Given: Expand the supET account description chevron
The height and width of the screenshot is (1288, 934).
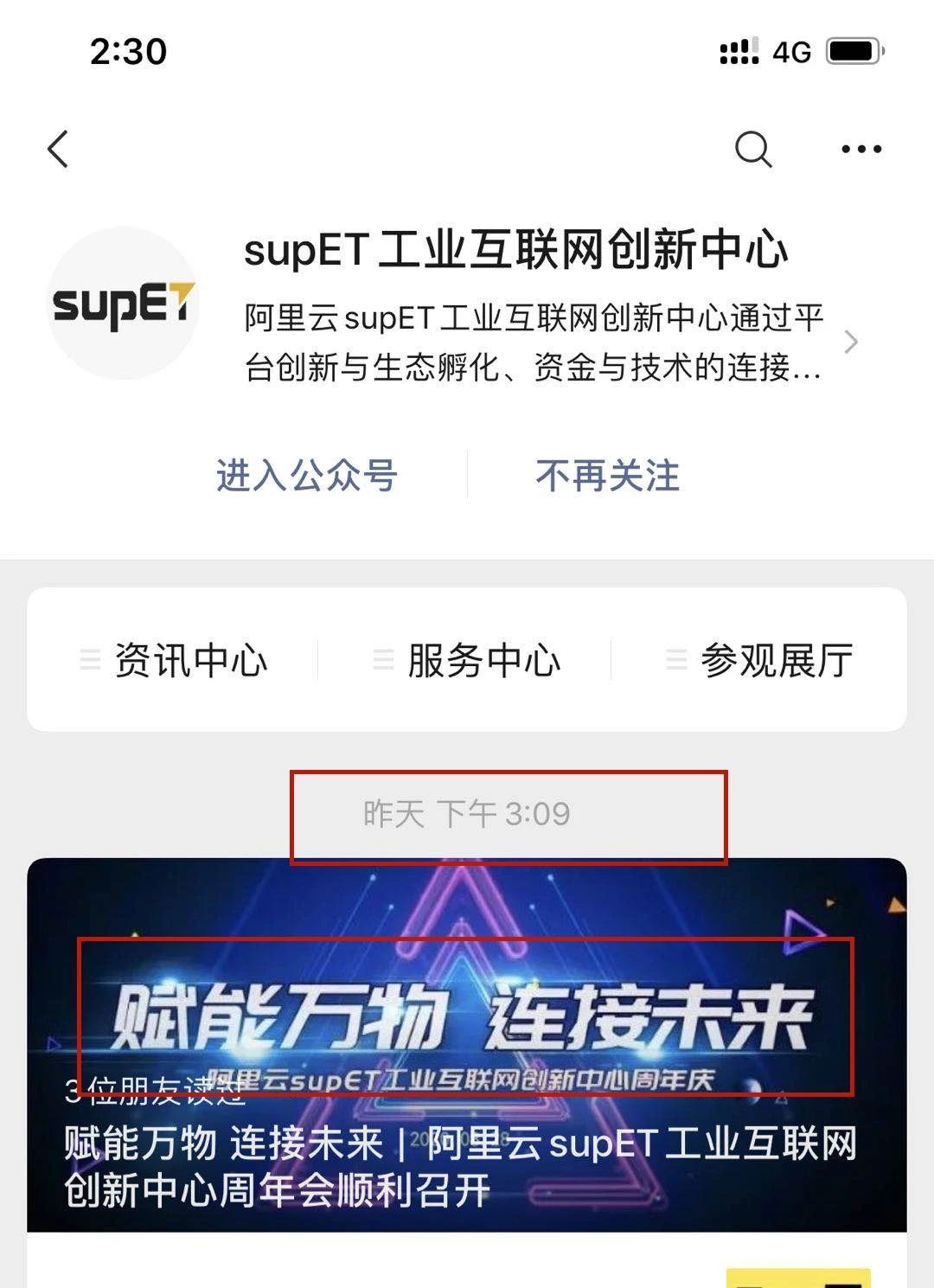Looking at the screenshot, I should click(x=851, y=343).
